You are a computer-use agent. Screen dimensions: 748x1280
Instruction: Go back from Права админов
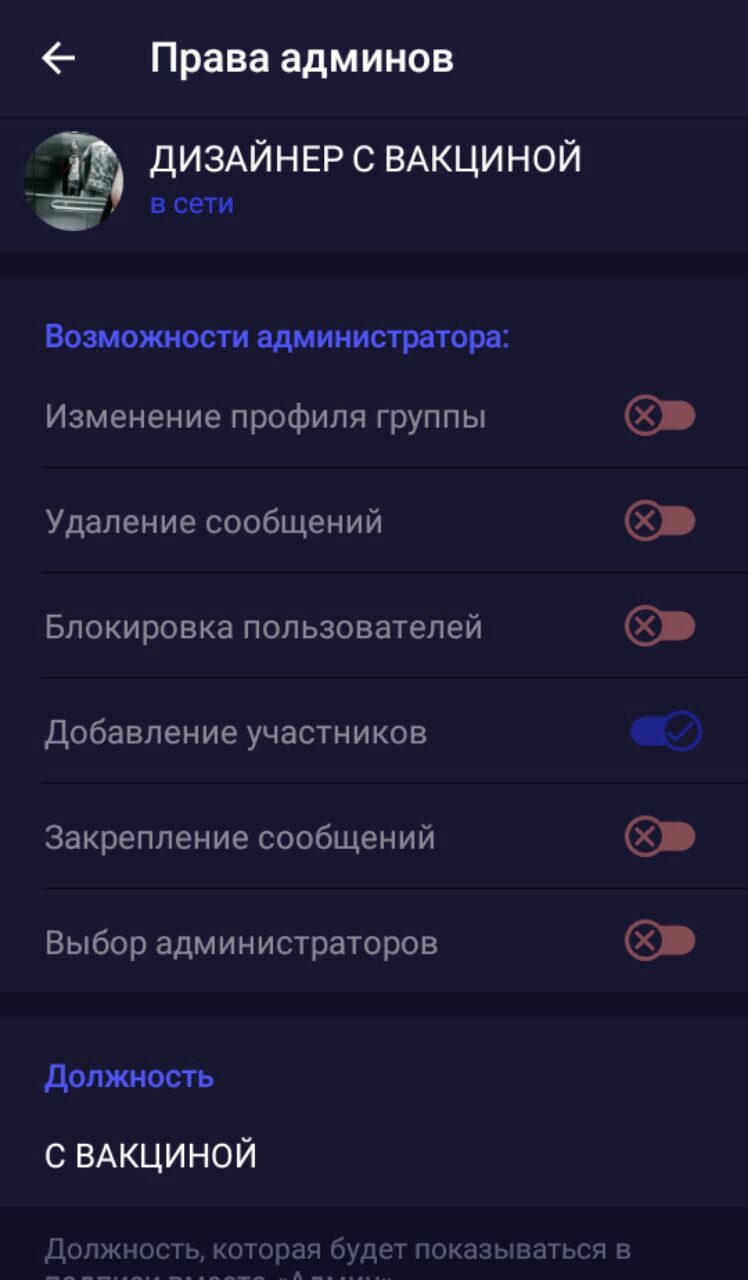pyautogui.click(x=58, y=59)
